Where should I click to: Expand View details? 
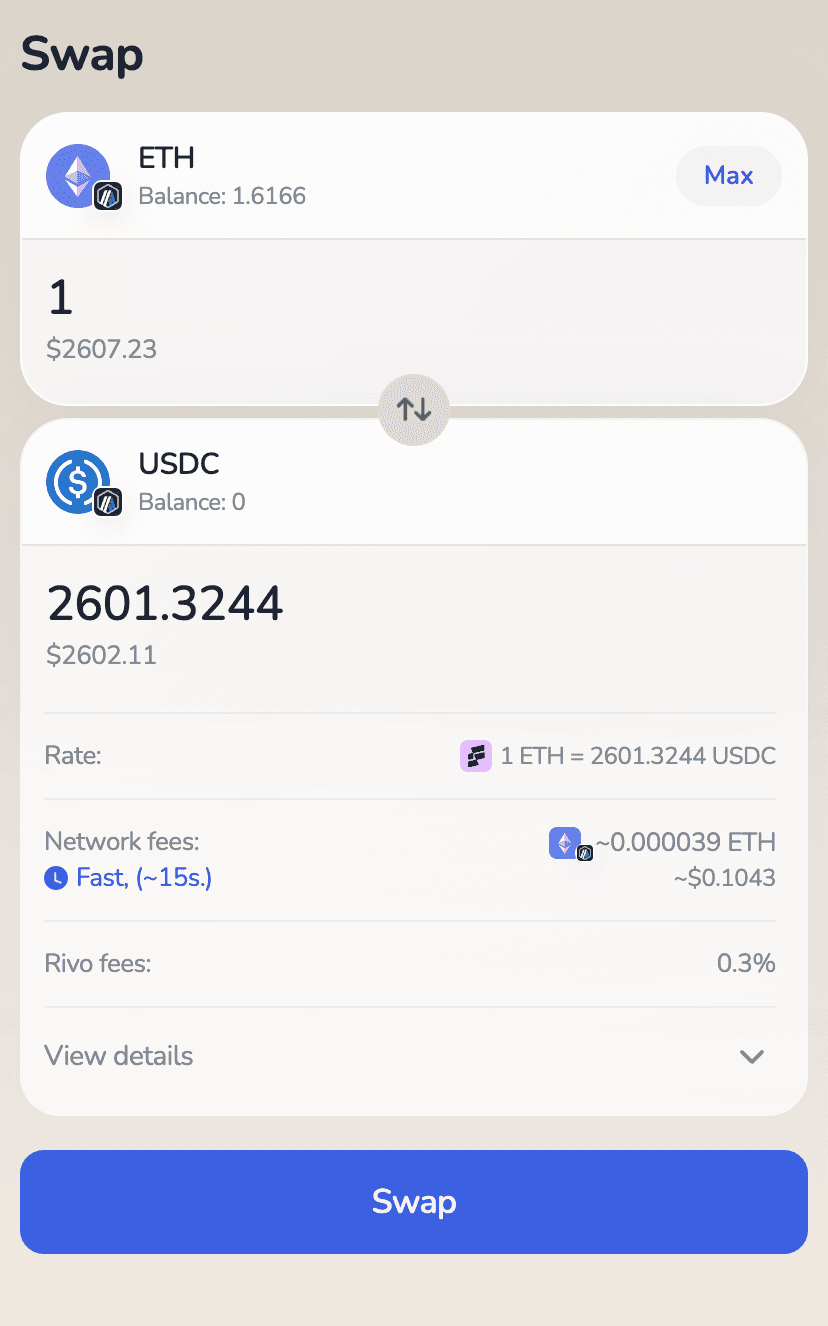tap(410, 1056)
